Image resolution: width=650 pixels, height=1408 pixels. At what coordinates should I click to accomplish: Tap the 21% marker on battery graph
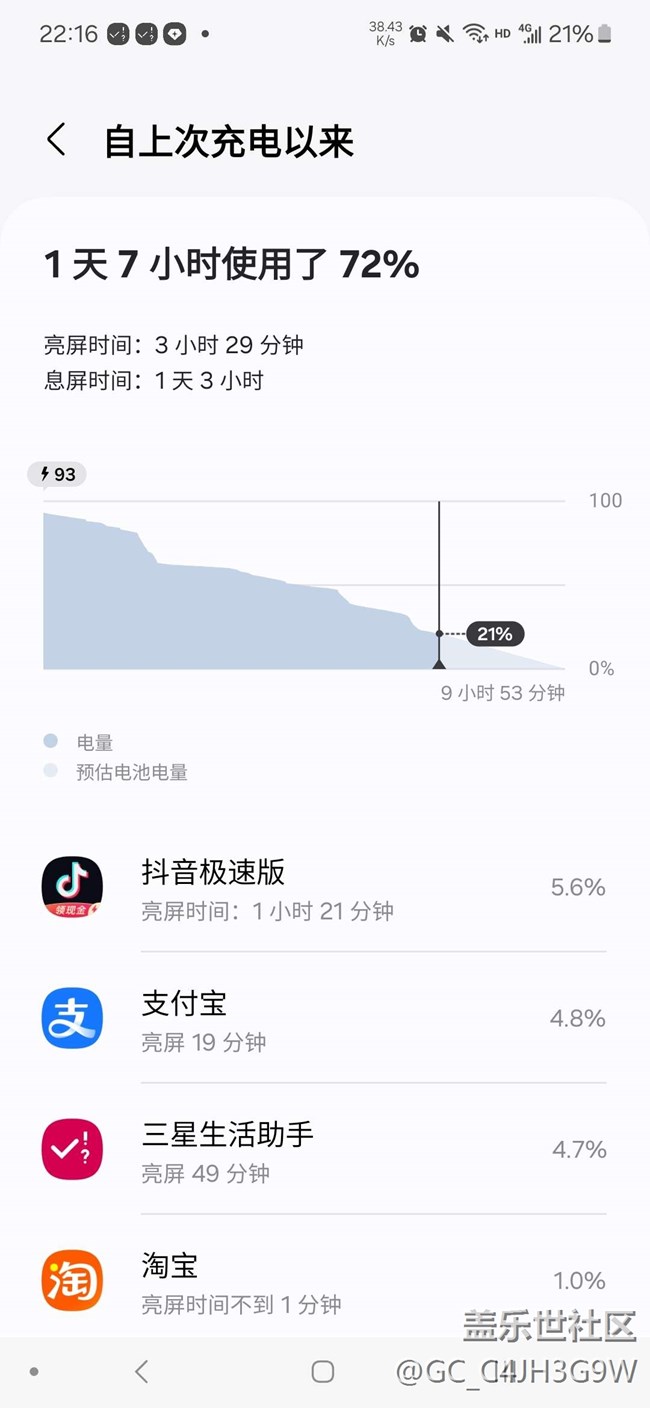(x=495, y=634)
